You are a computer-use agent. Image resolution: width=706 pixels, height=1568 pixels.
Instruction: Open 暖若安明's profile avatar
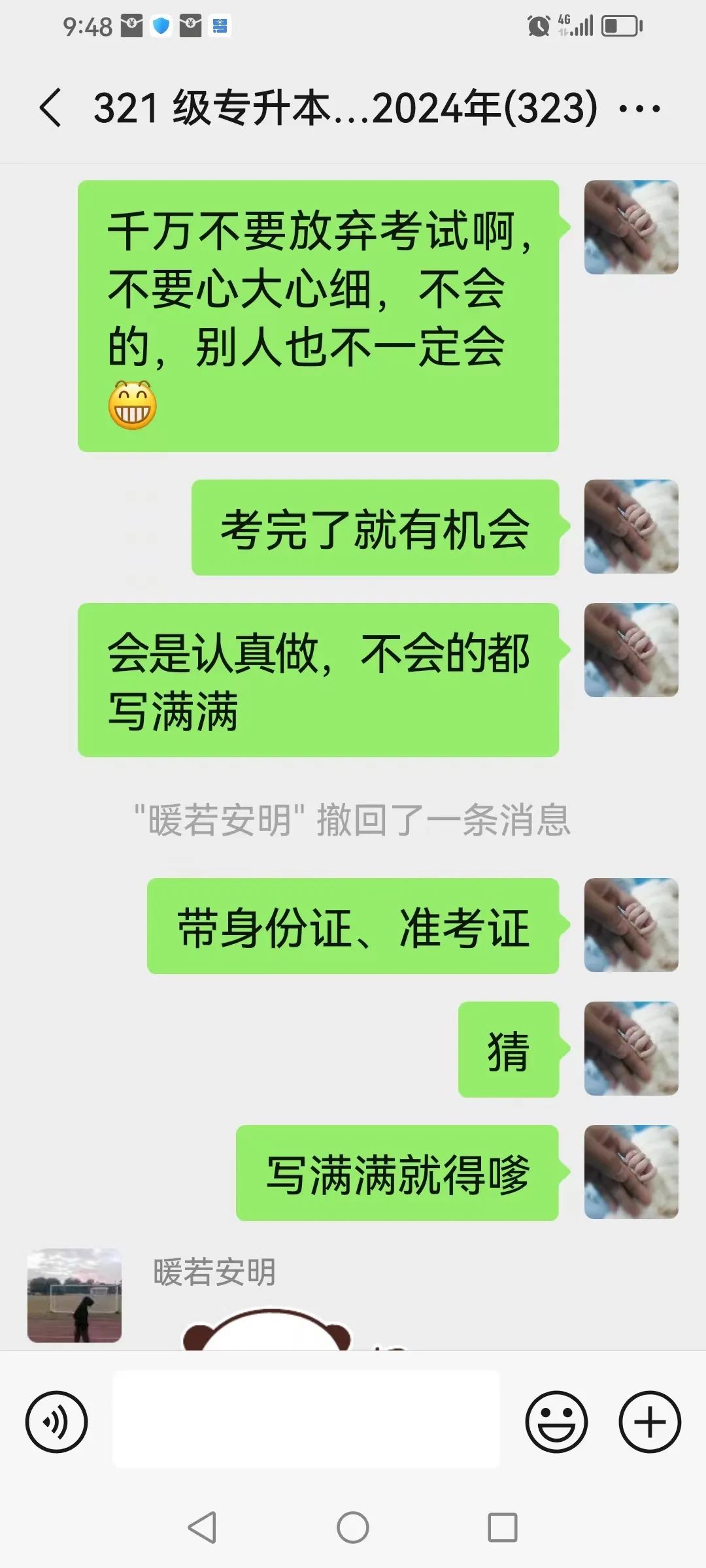tap(75, 1295)
